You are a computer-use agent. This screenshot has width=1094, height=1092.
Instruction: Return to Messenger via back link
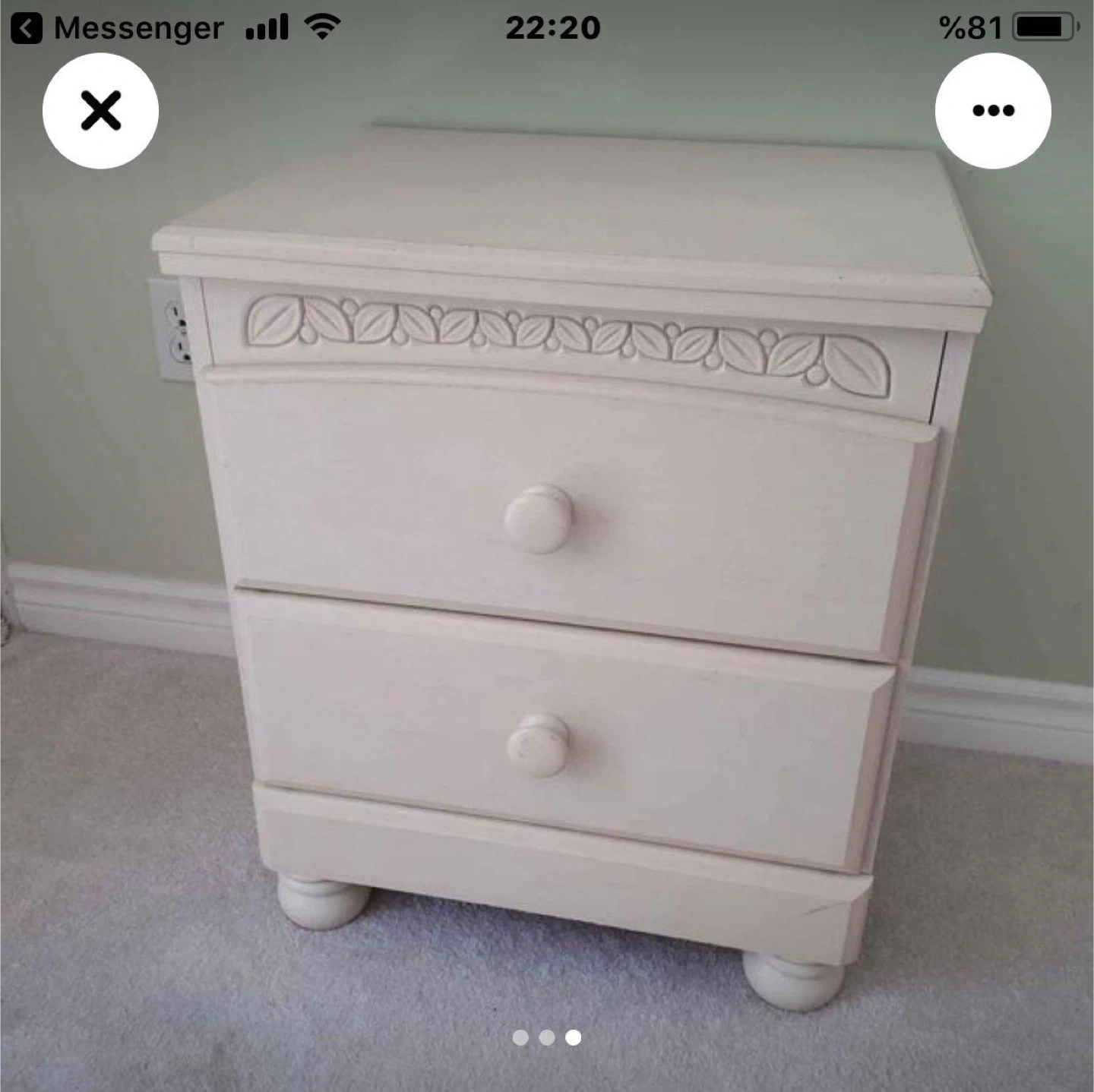118,29
